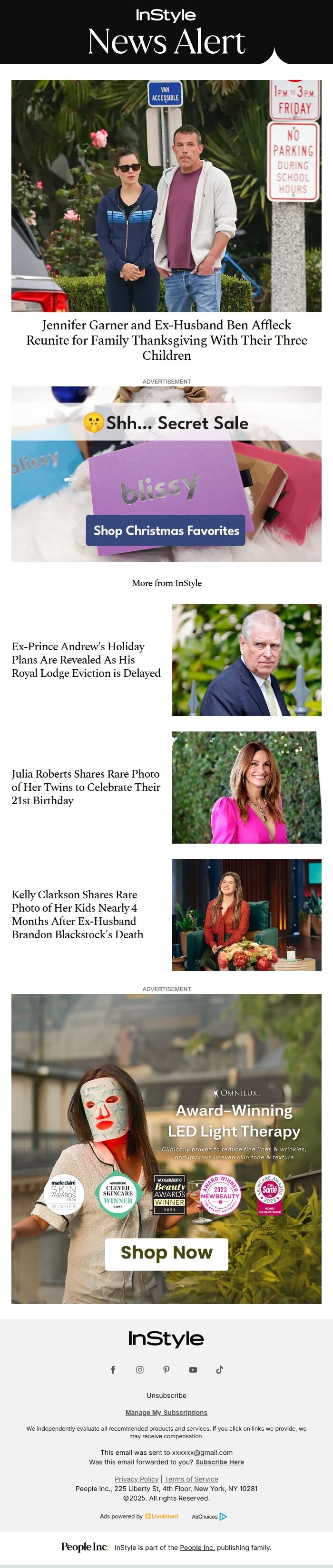Open the Jennifer Garner and Ben Affleck story
The image size is (333, 1568).
click(166, 340)
